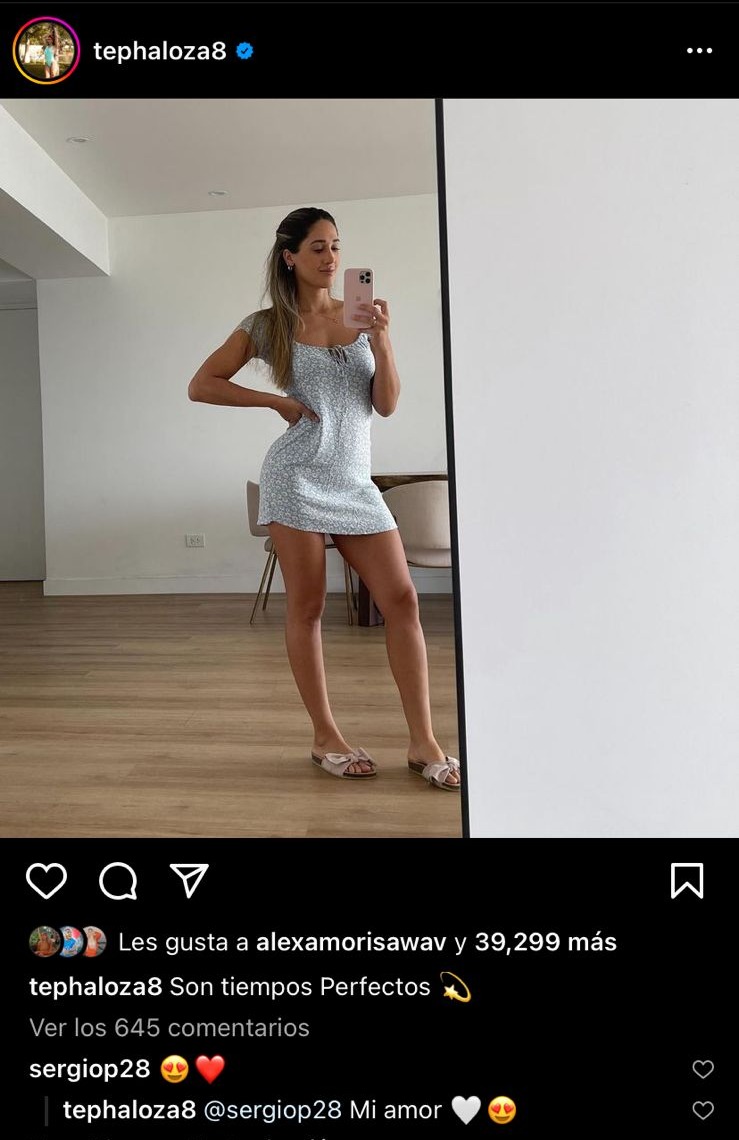Open tephaloza8 profile from post header
This screenshot has width=739, height=1140.
[x=160, y=51]
